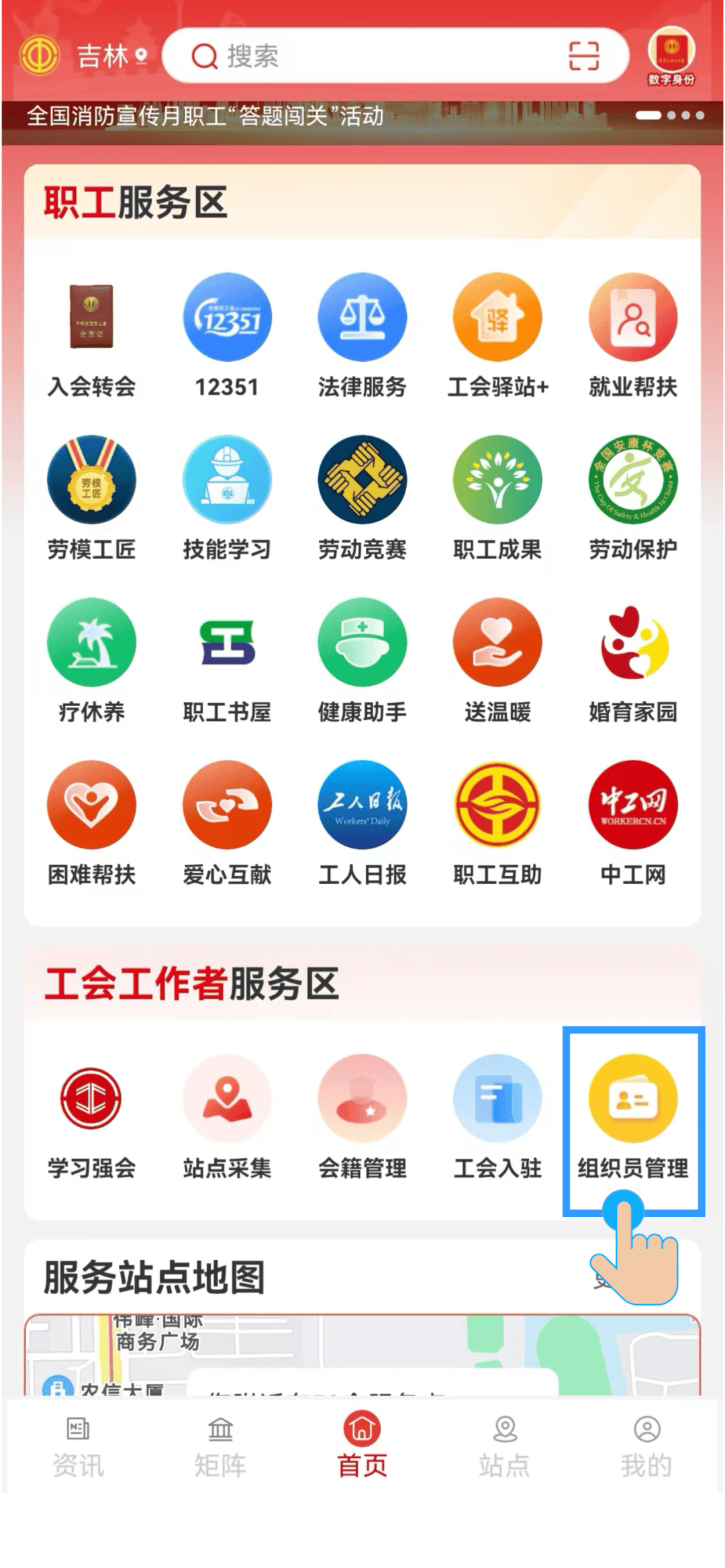This screenshot has height=1568, width=725.
Task: Select the 法律服务 legal service icon
Action: [362, 336]
